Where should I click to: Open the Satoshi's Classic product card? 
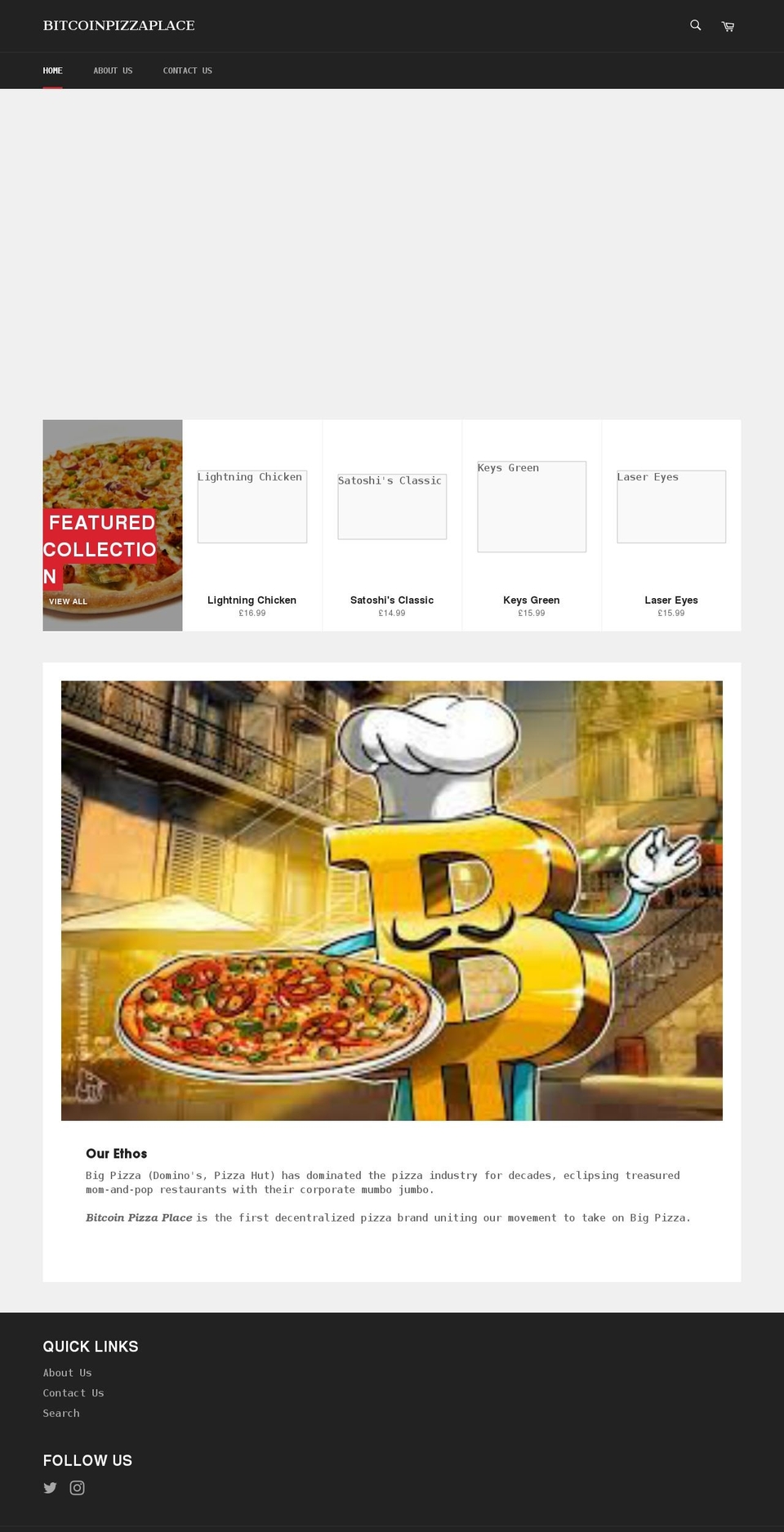pos(392,525)
